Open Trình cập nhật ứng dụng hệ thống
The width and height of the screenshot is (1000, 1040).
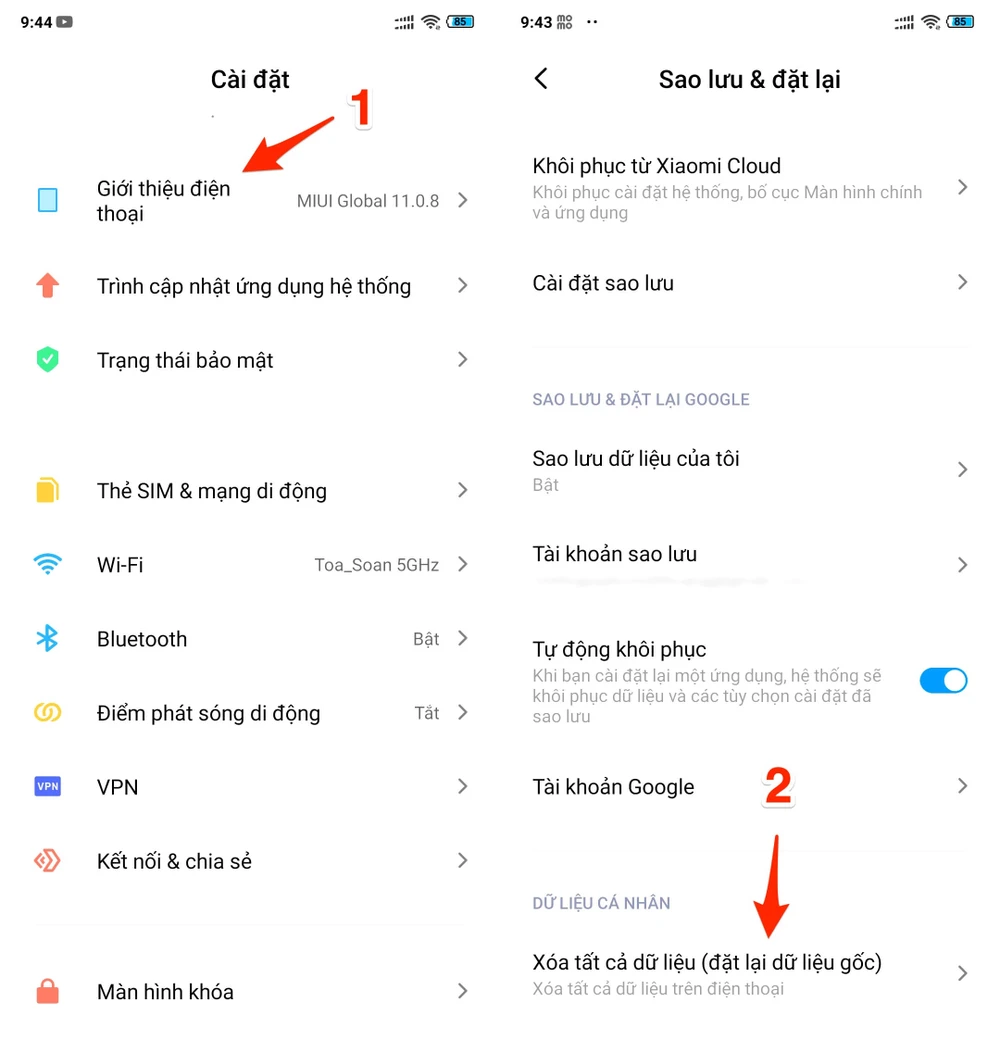pyautogui.click(x=253, y=286)
